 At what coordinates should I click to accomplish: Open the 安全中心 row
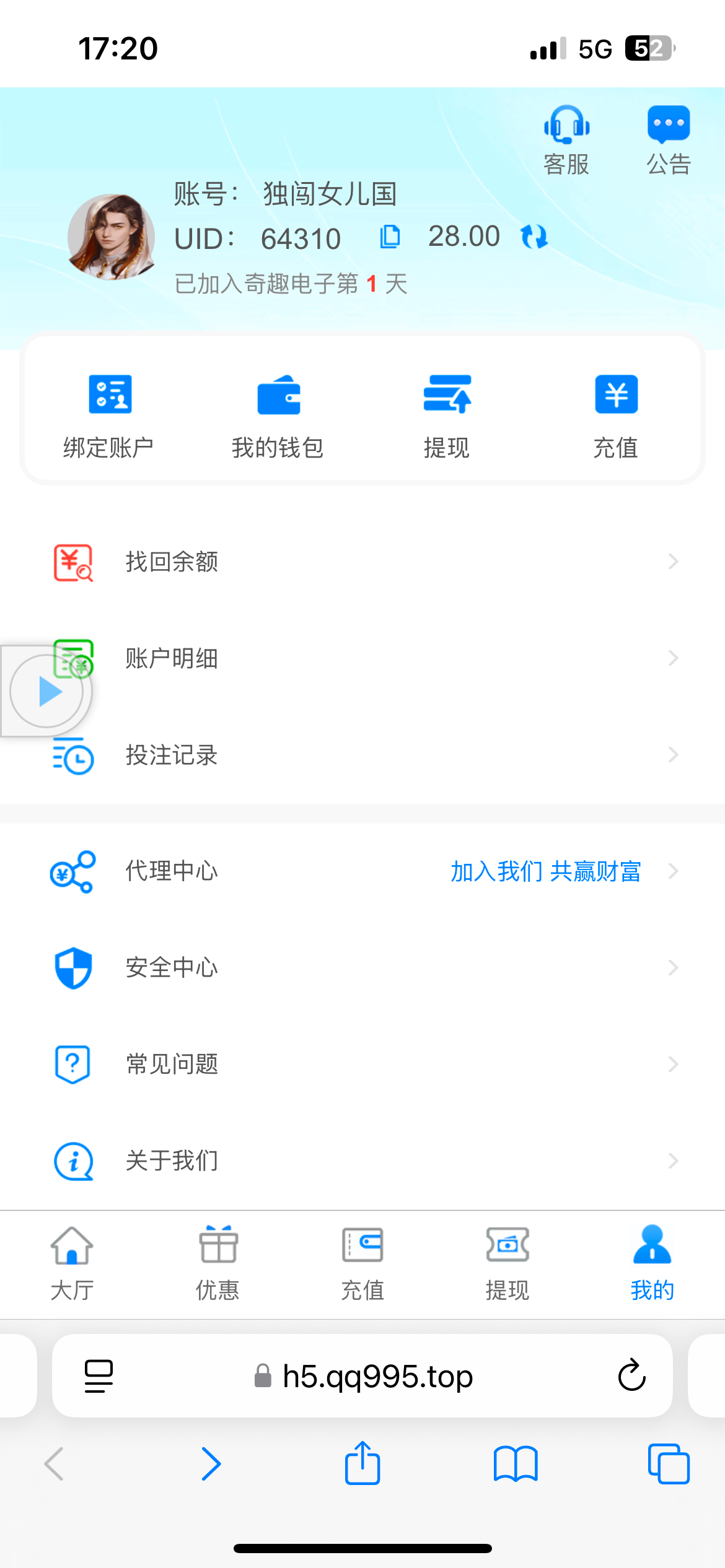click(x=362, y=968)
